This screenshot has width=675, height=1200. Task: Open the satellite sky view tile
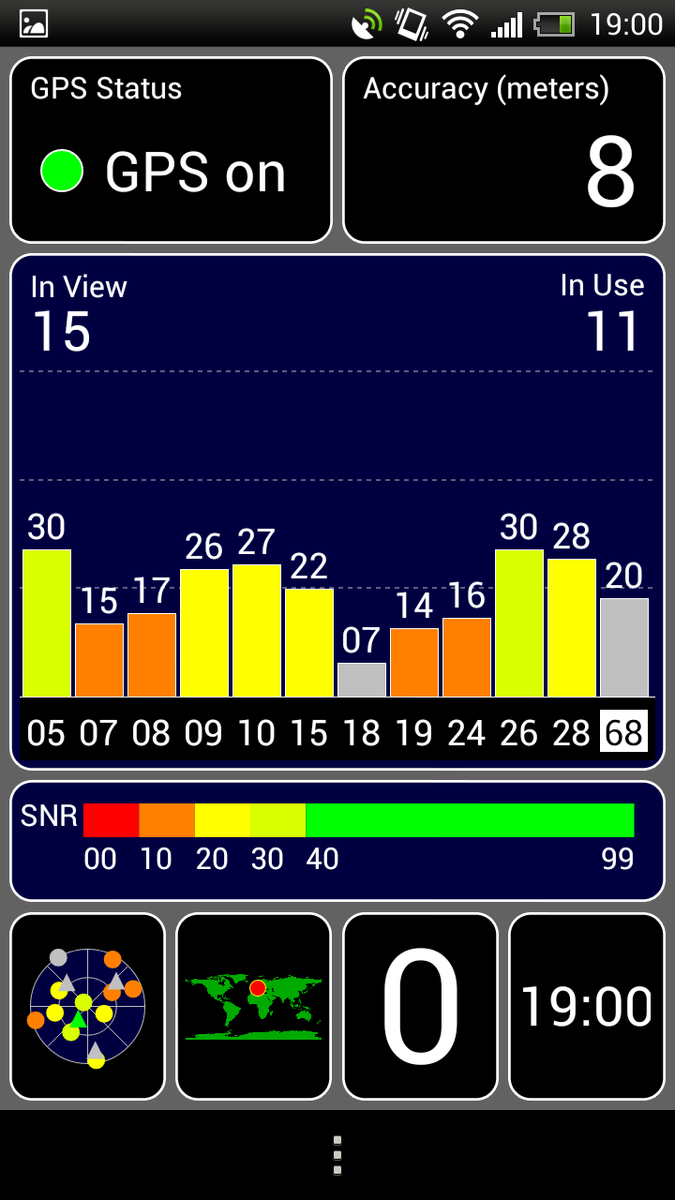(87, 1006)
